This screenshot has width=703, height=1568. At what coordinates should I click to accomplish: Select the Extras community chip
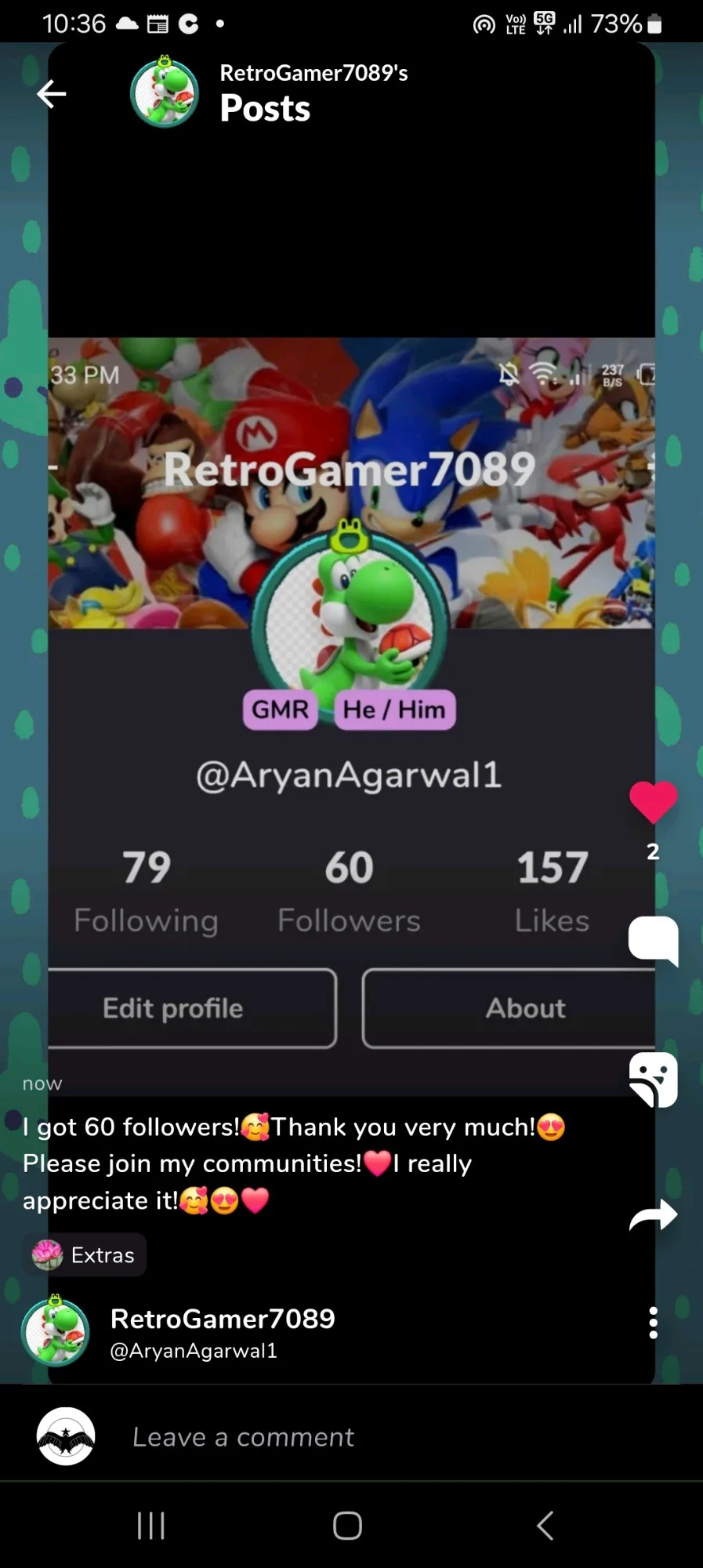click(84, 1255)
